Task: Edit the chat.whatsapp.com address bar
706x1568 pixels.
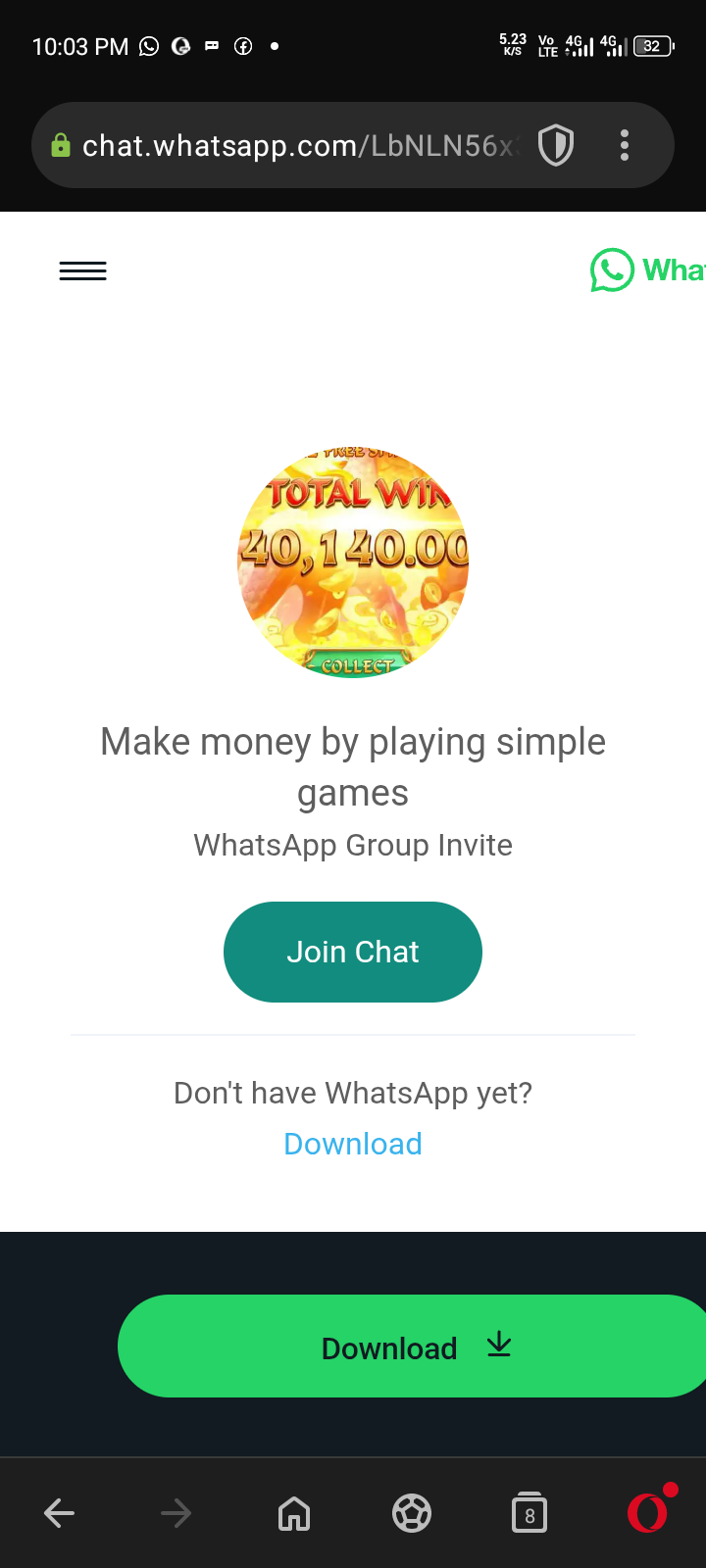Action: [294, 146]
